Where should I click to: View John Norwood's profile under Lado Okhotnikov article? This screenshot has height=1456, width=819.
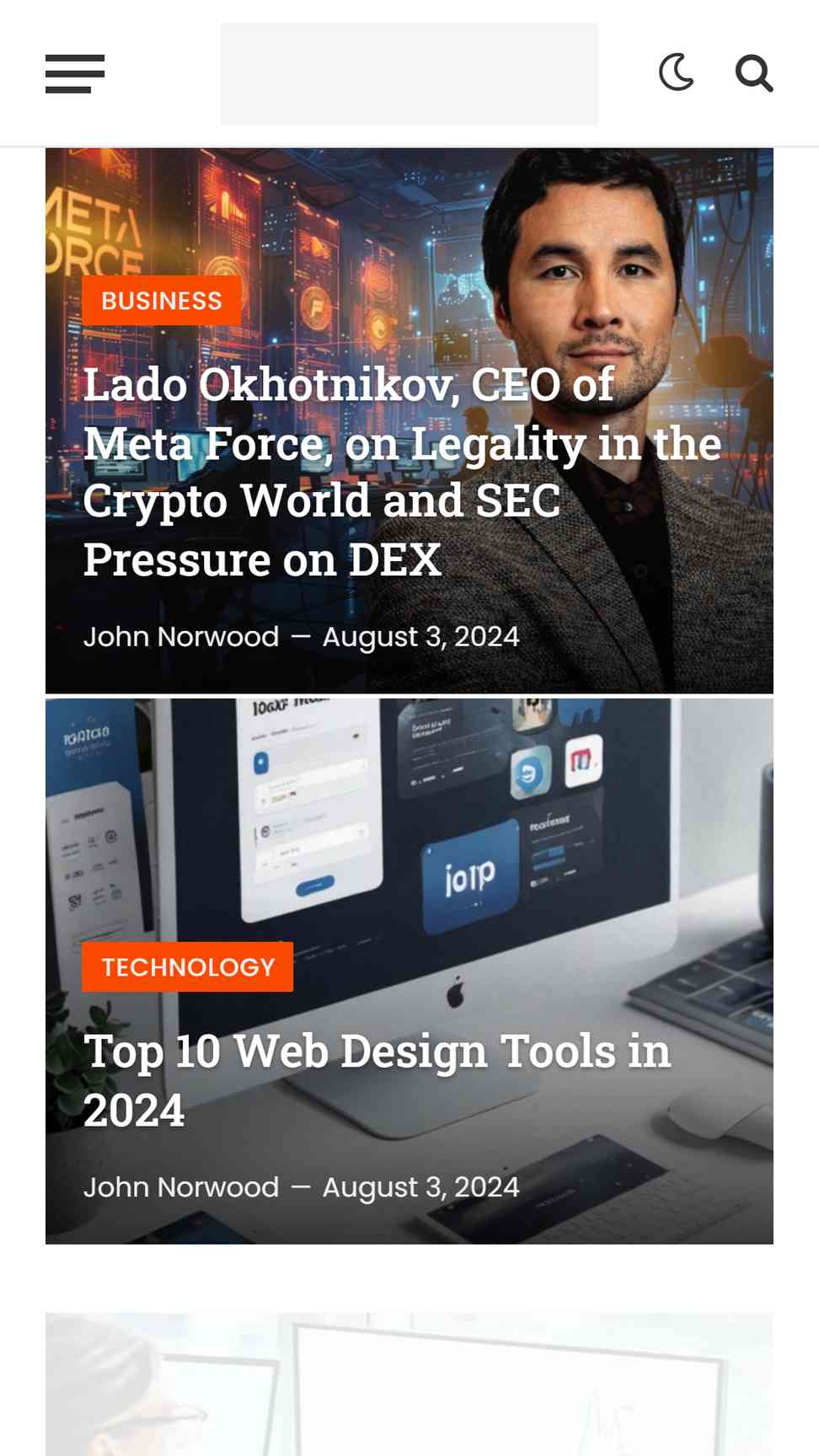[x=181, y=637]
